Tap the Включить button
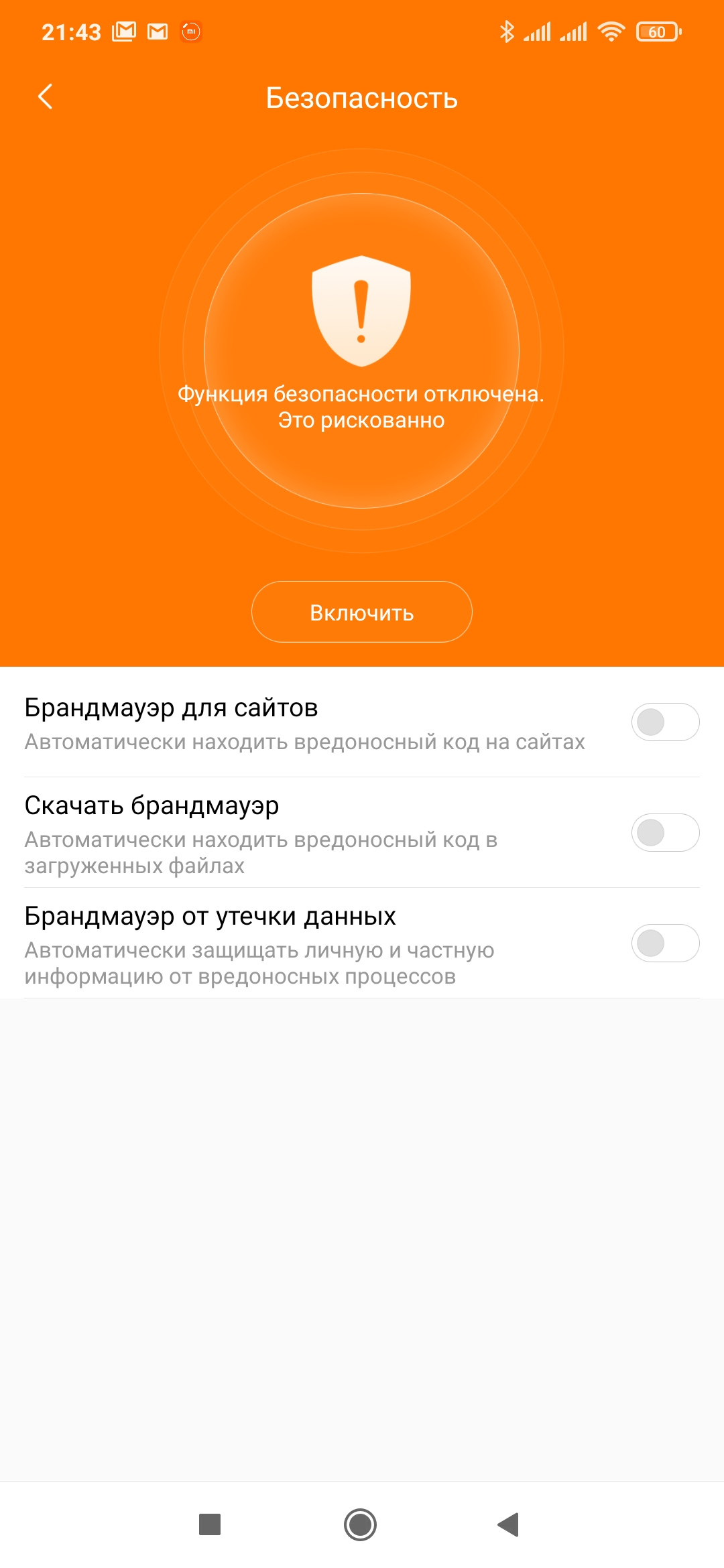Image resolution: width=724 pixels, height=1568 pixels. tap(361, 612)
